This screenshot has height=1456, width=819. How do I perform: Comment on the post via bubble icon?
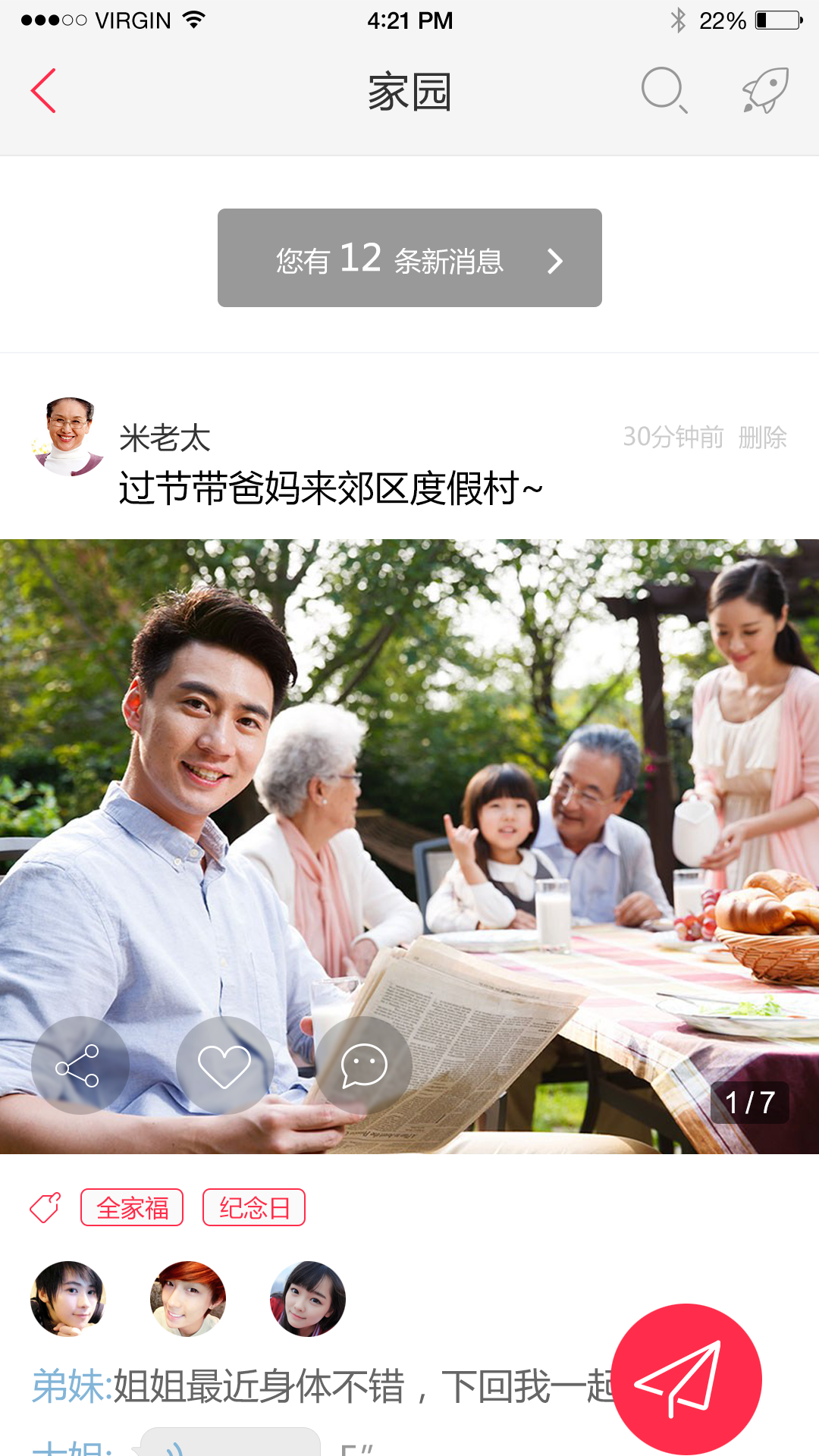coord(364,1065)
